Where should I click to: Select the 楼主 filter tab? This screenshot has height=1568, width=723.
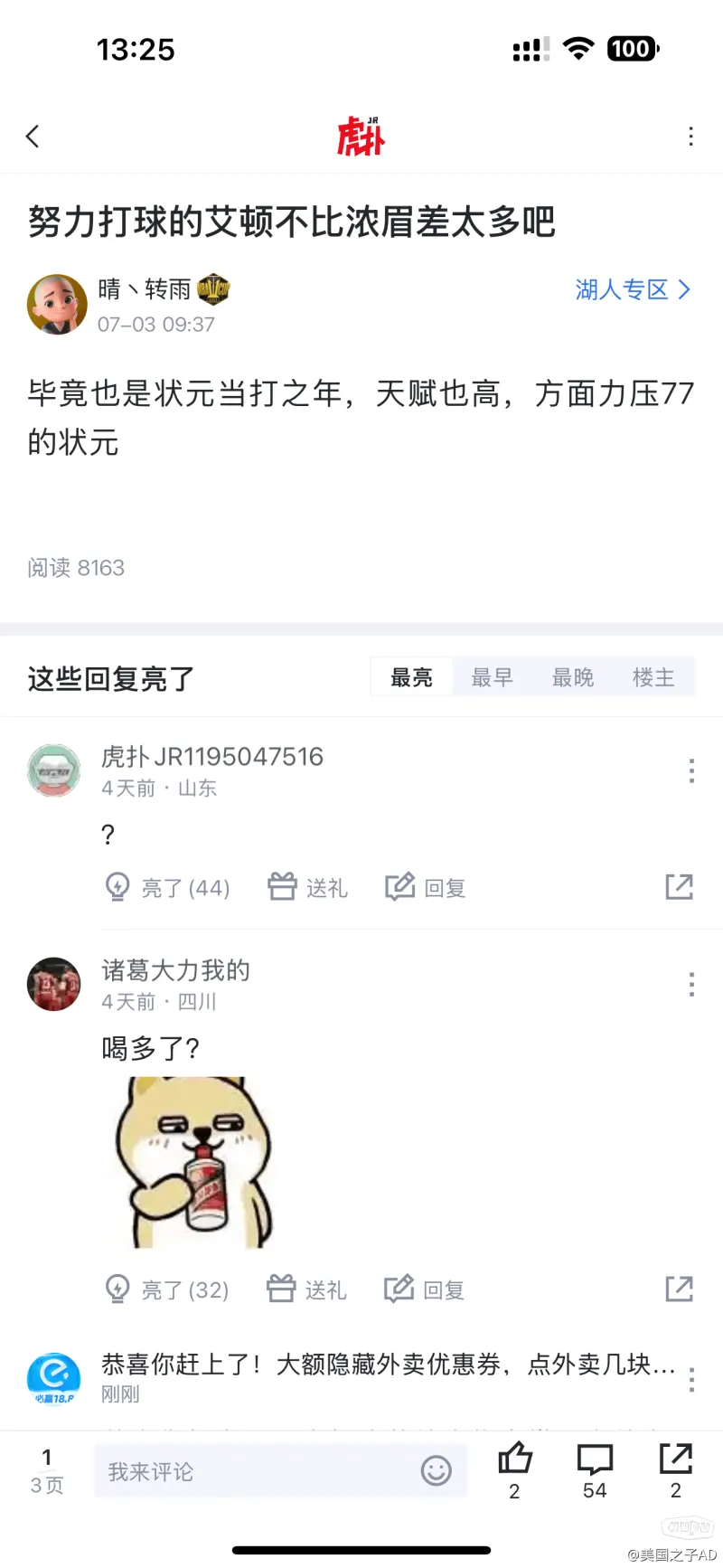pyautogui.click(x=653, y=677)
